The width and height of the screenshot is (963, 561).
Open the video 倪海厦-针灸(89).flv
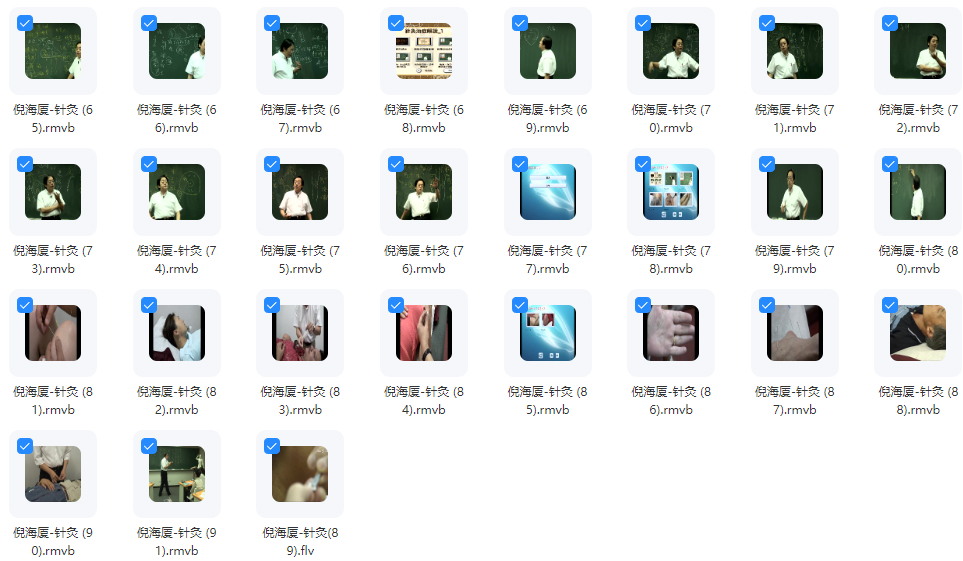click(300, 474)
